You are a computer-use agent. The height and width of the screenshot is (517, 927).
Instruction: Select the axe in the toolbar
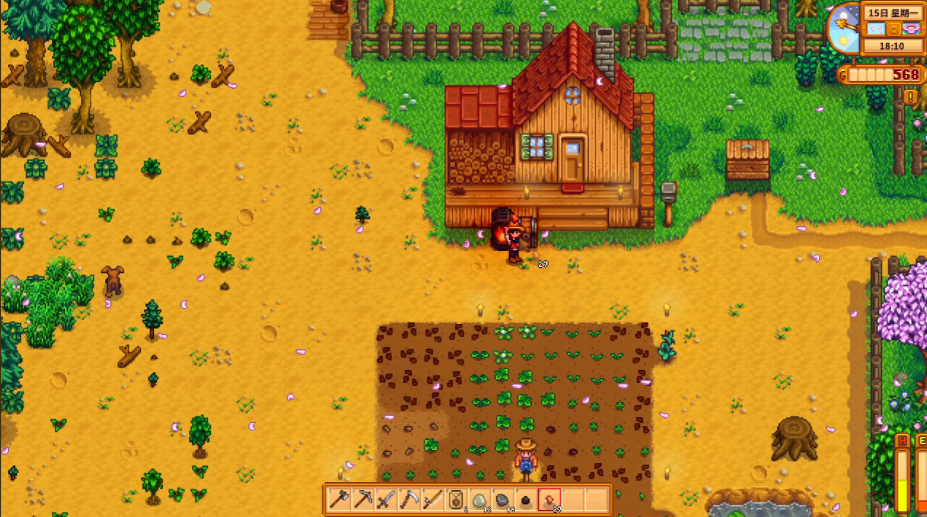pyautogui.click(x=339, y=499)
